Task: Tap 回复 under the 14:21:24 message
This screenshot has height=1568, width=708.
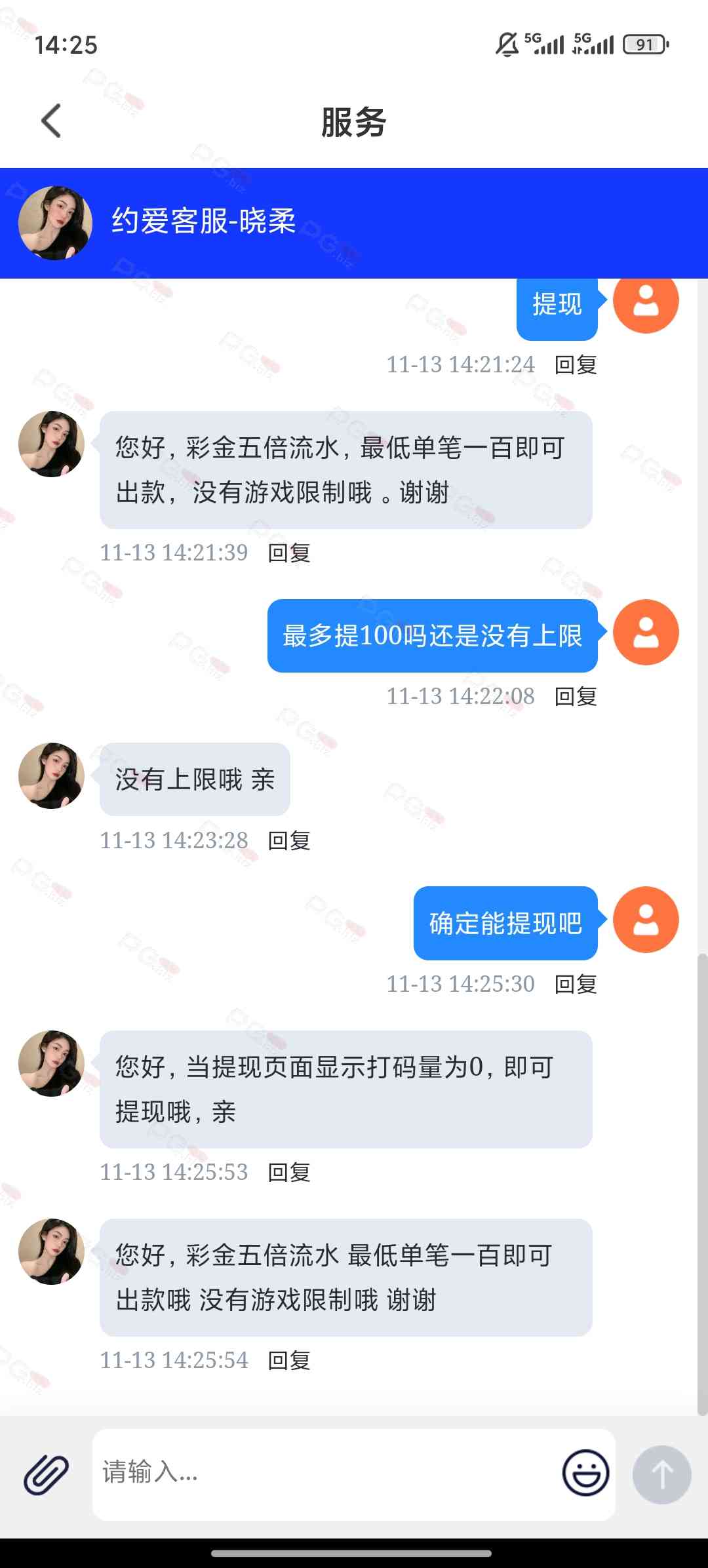Action: pos(576,365)
